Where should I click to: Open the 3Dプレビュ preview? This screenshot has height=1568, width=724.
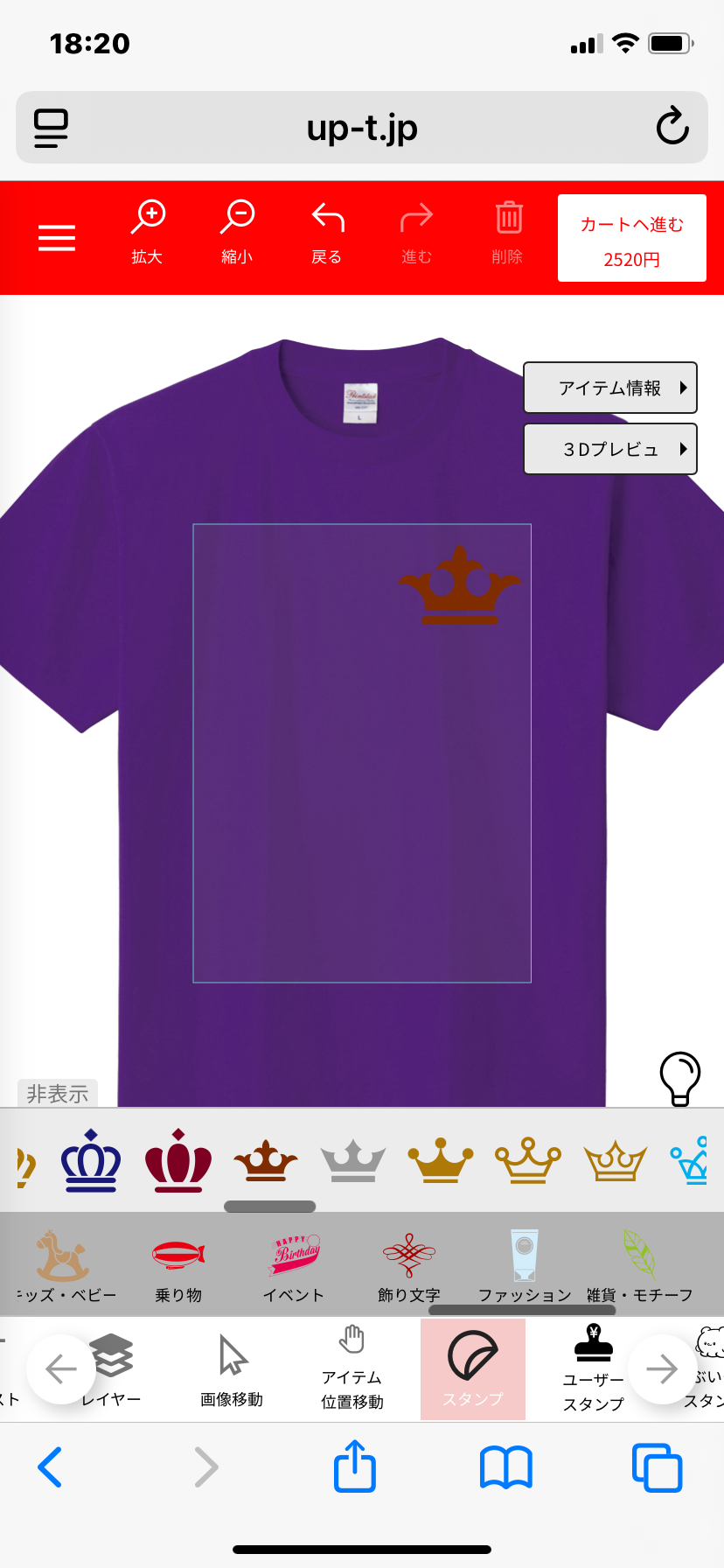609,449
